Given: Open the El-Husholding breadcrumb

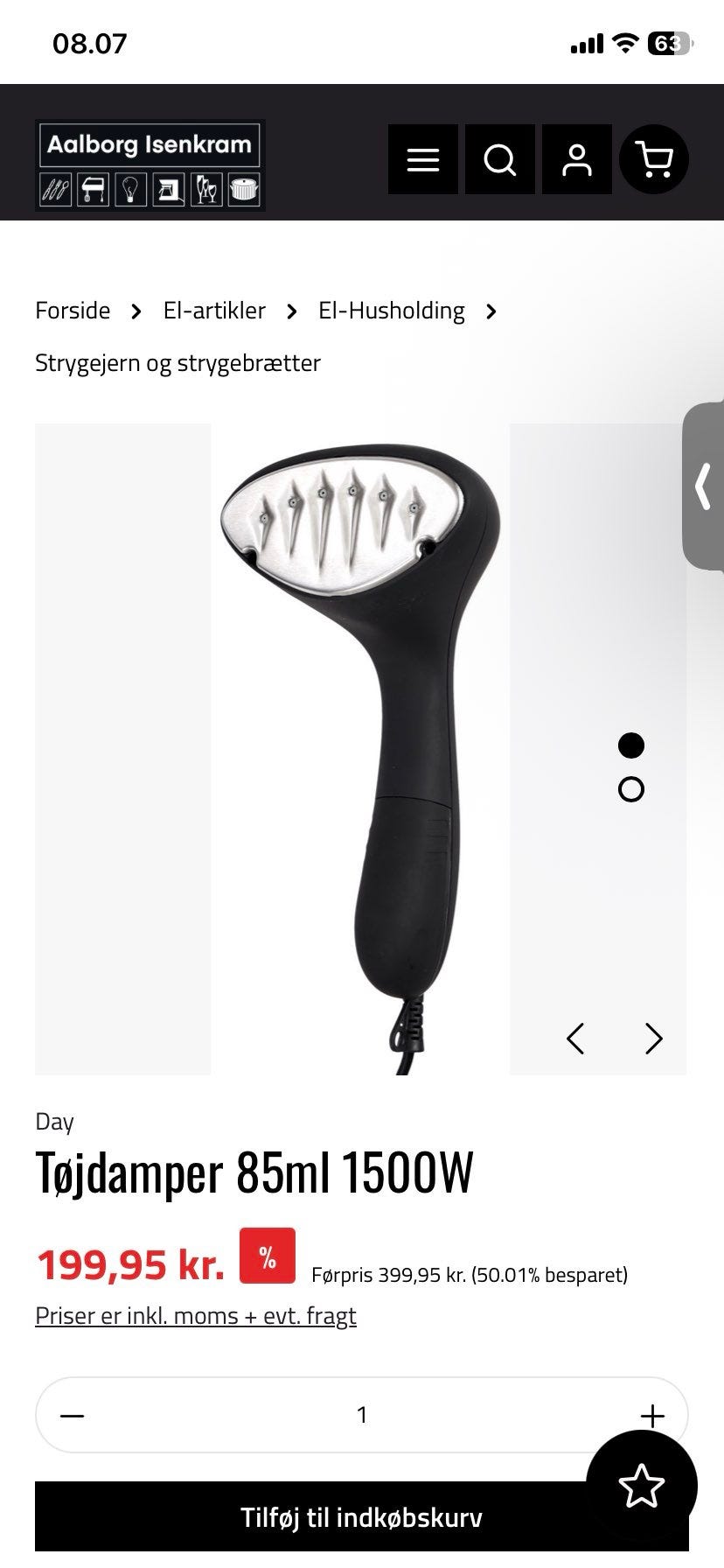Looking at the screenshot, I should 392,311.
